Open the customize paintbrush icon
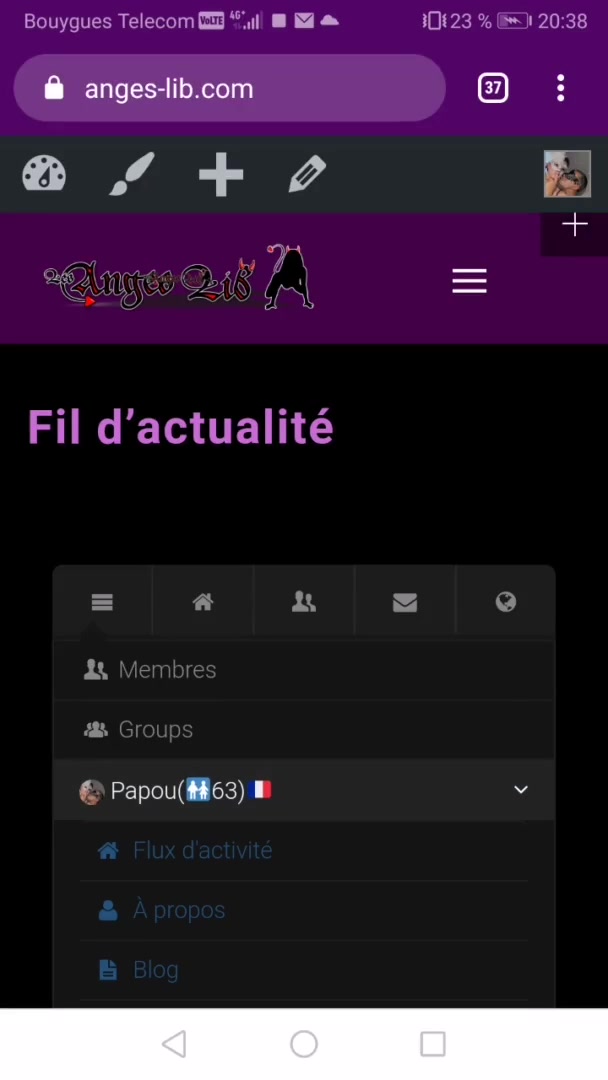The image size is (608, 1080). point(132,175)
